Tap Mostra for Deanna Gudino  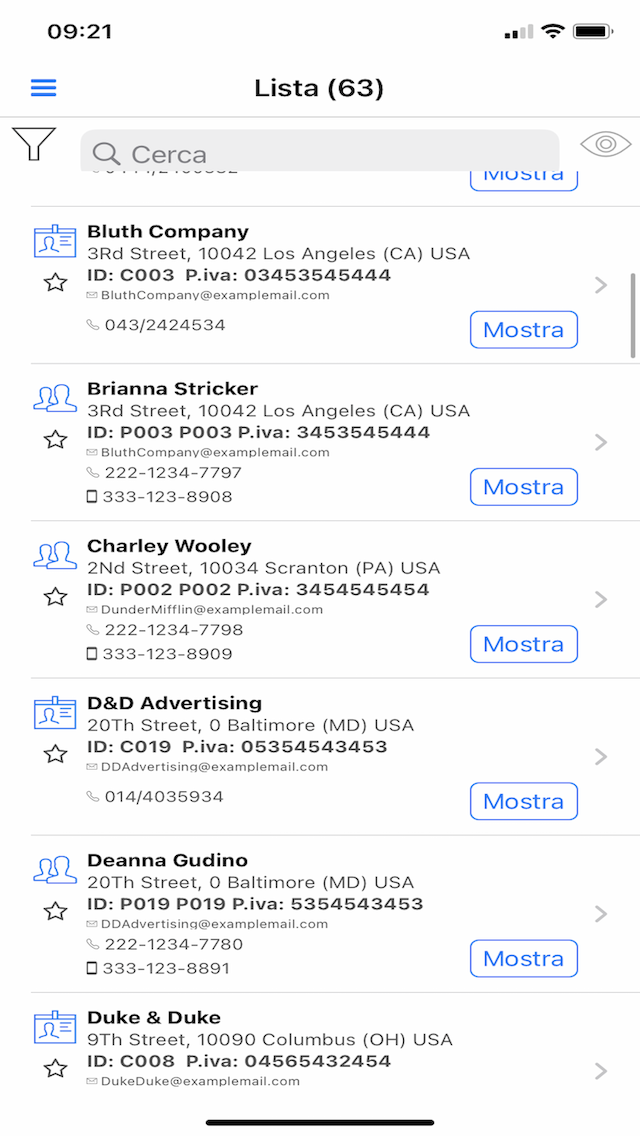523,958
